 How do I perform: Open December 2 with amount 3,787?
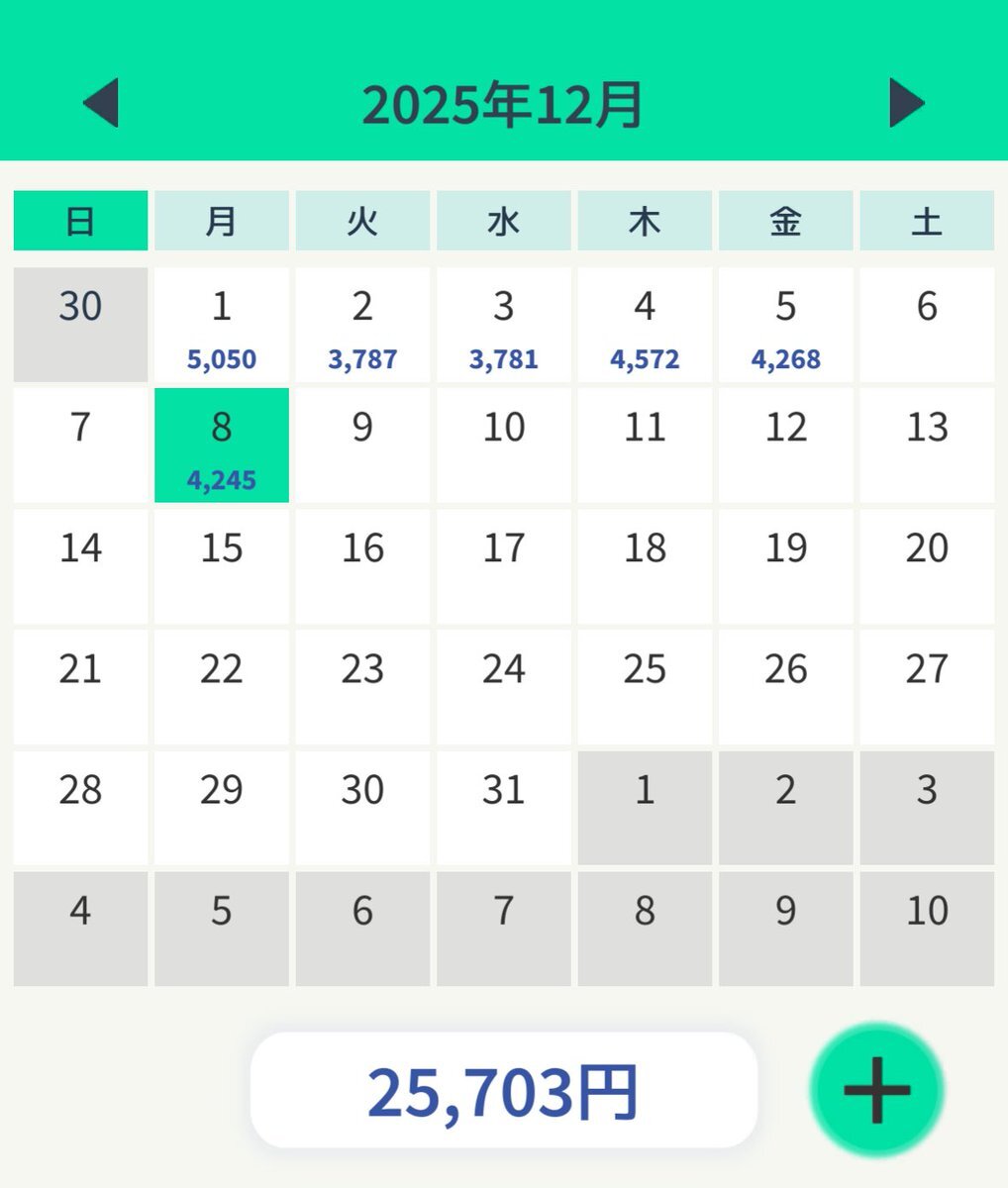(x=362, y=325)
